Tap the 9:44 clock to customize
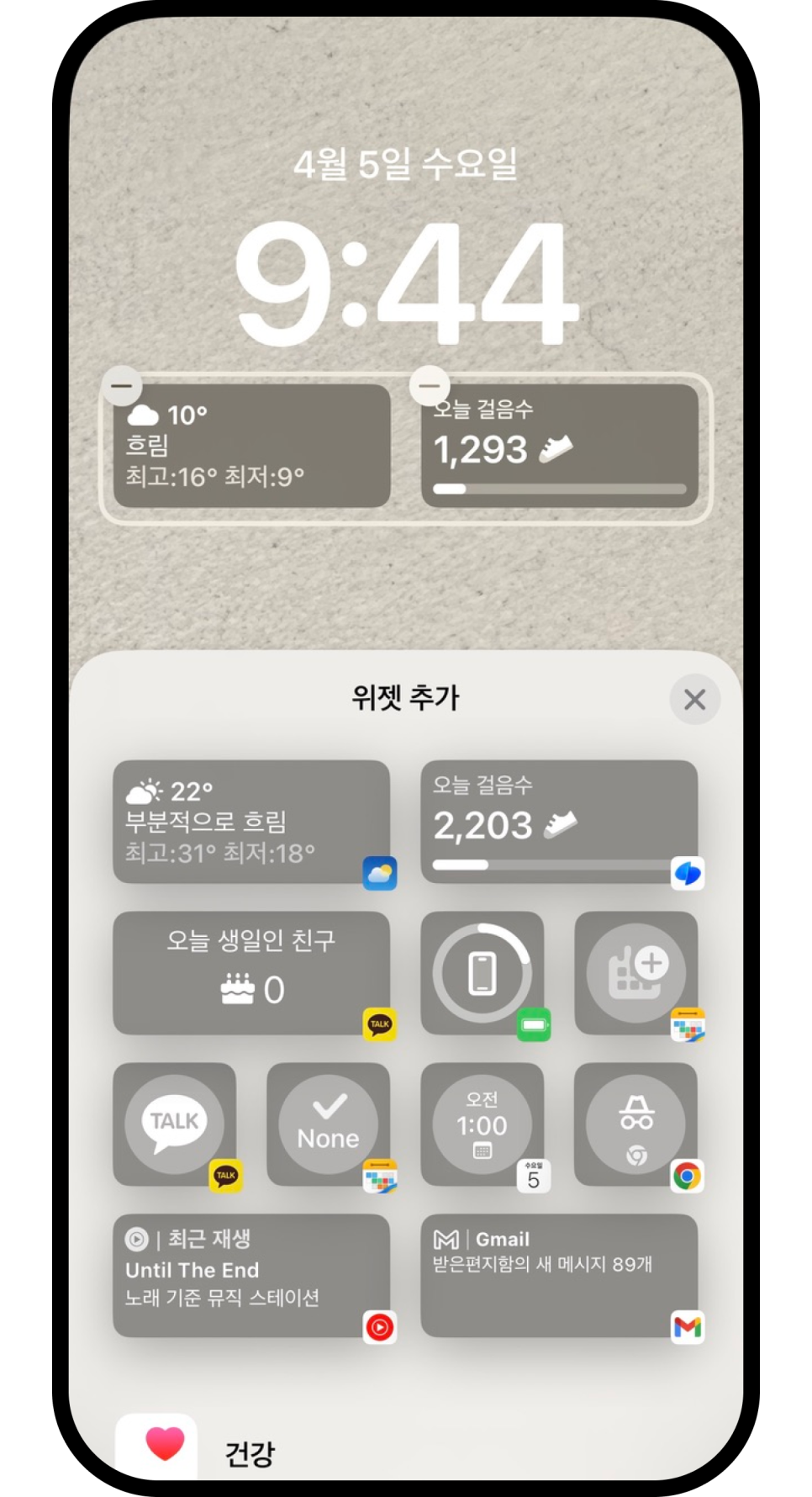812x1497 pixels. click(406, 283)
